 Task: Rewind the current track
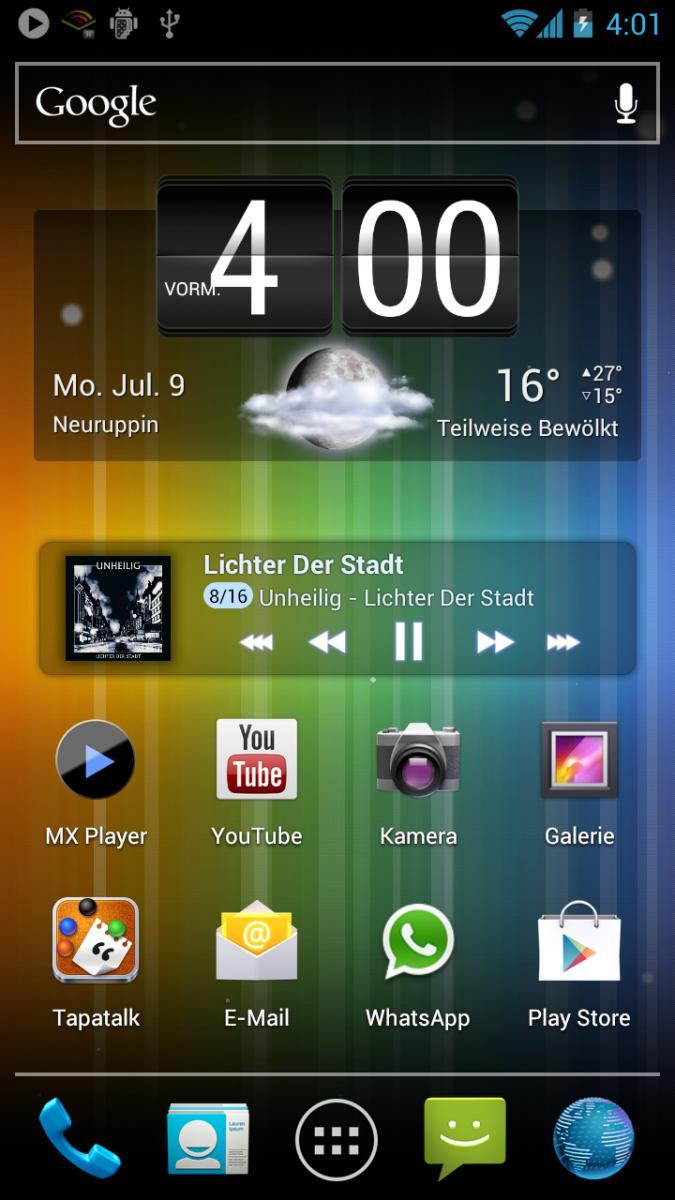pos(327,642)
